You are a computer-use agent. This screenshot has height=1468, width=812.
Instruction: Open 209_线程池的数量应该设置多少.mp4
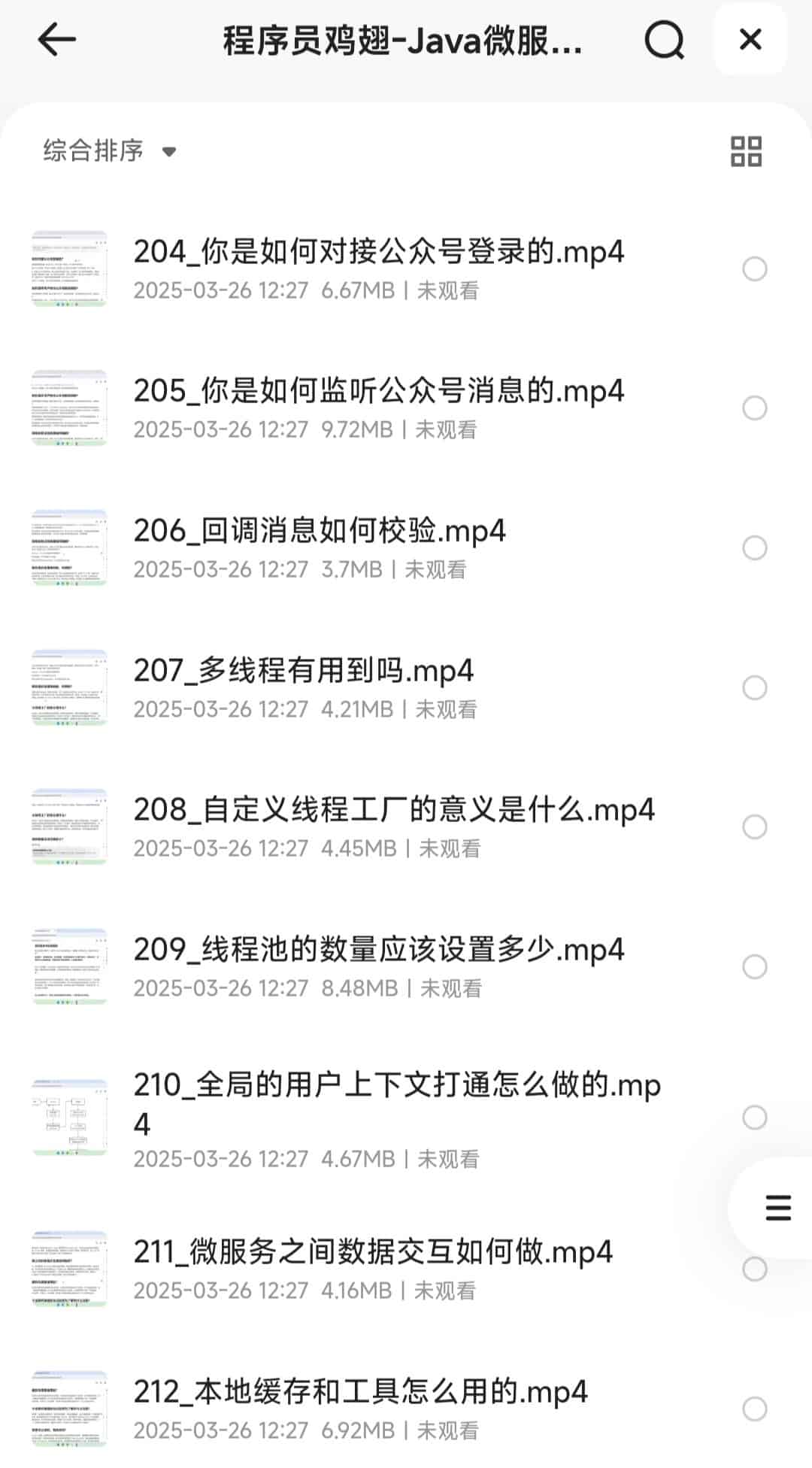(x=380, y=951)
